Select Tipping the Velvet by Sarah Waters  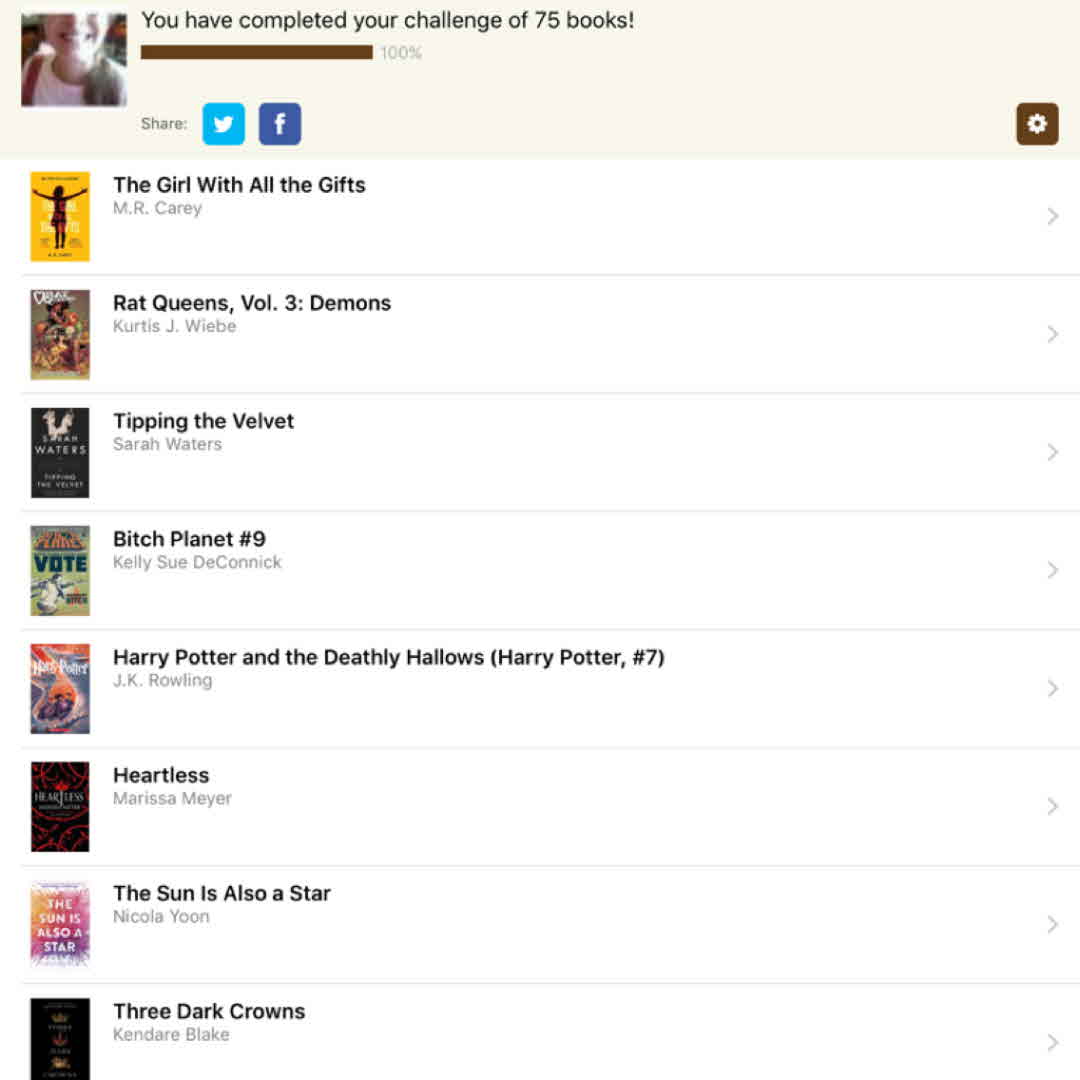[x=203, y=422]
